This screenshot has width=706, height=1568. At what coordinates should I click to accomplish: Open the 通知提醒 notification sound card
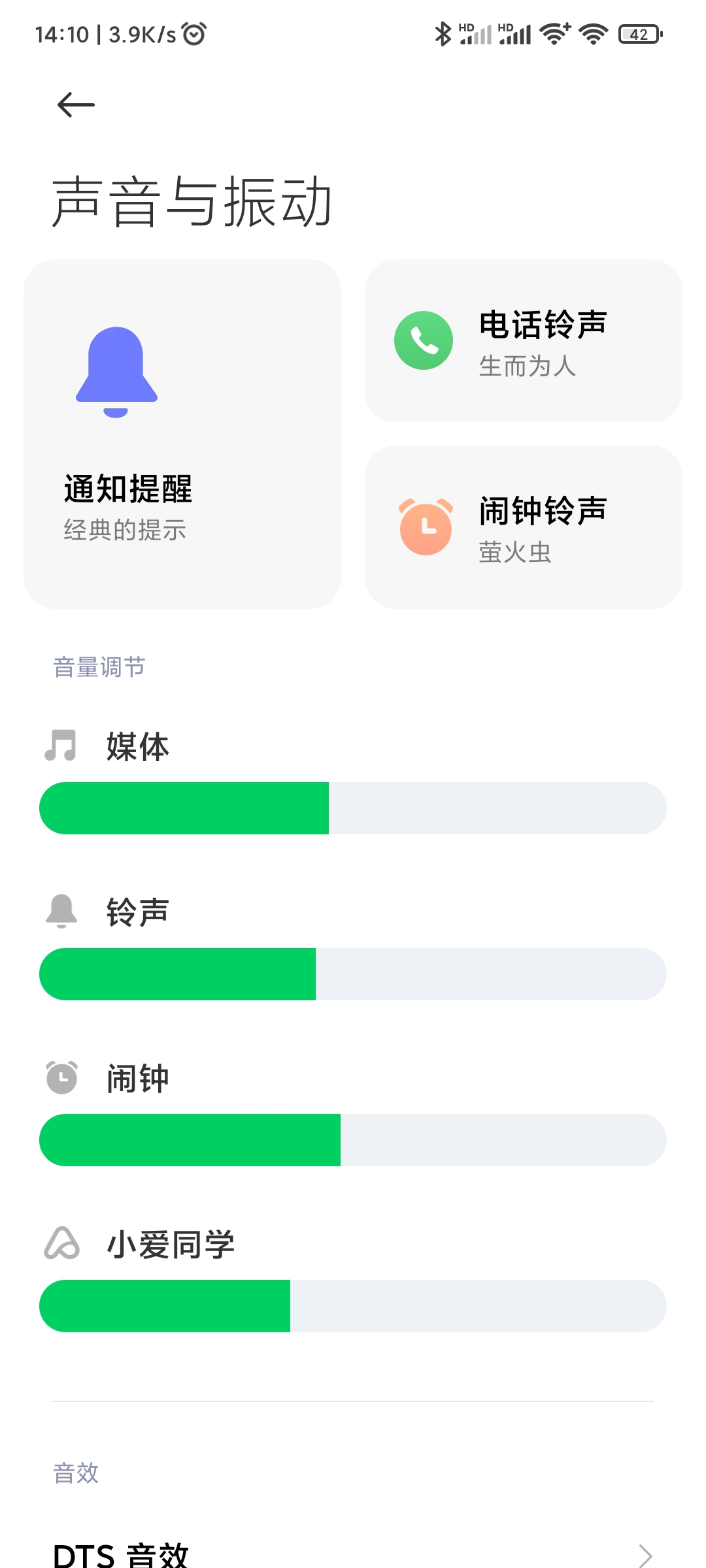[x=182, y=434]
